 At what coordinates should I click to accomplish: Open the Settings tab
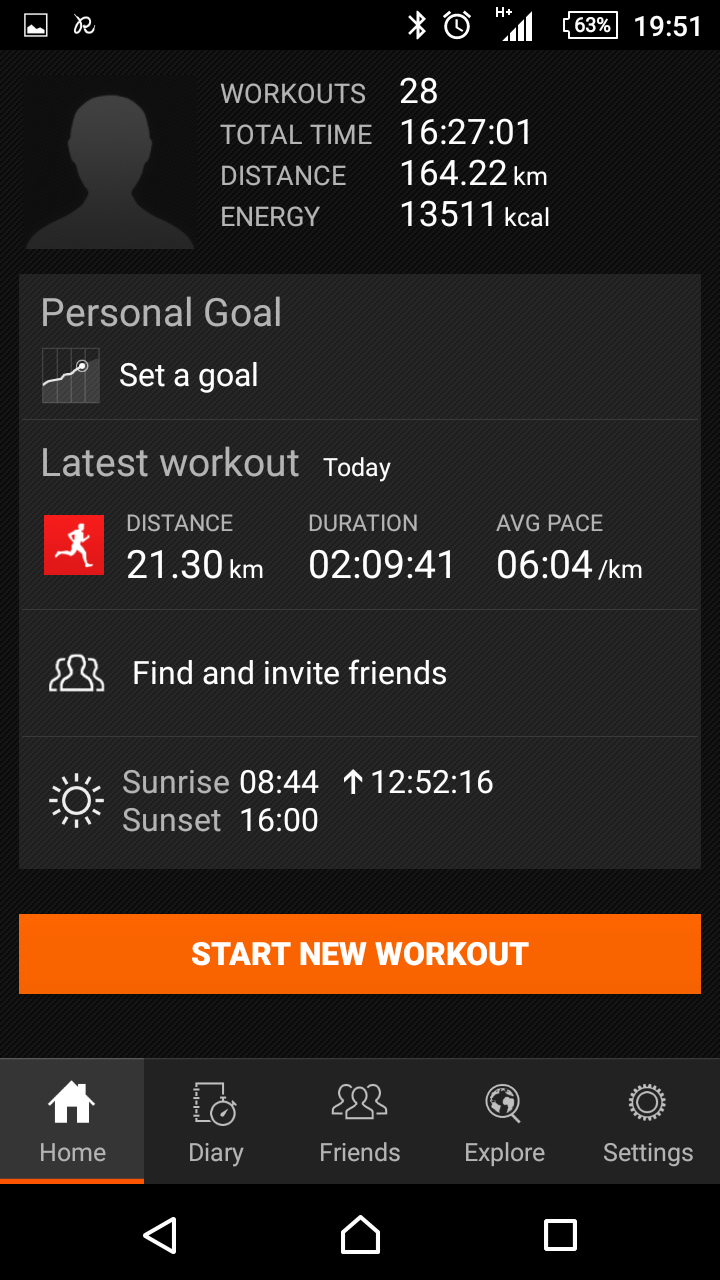pyautogui.click(x=648, y=1122)
